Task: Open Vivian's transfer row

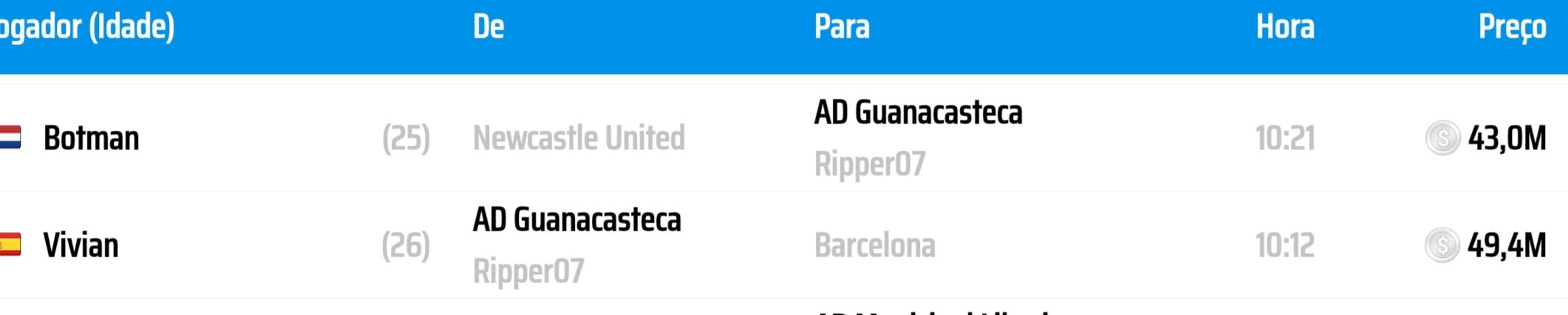Action: click(81, 245)
